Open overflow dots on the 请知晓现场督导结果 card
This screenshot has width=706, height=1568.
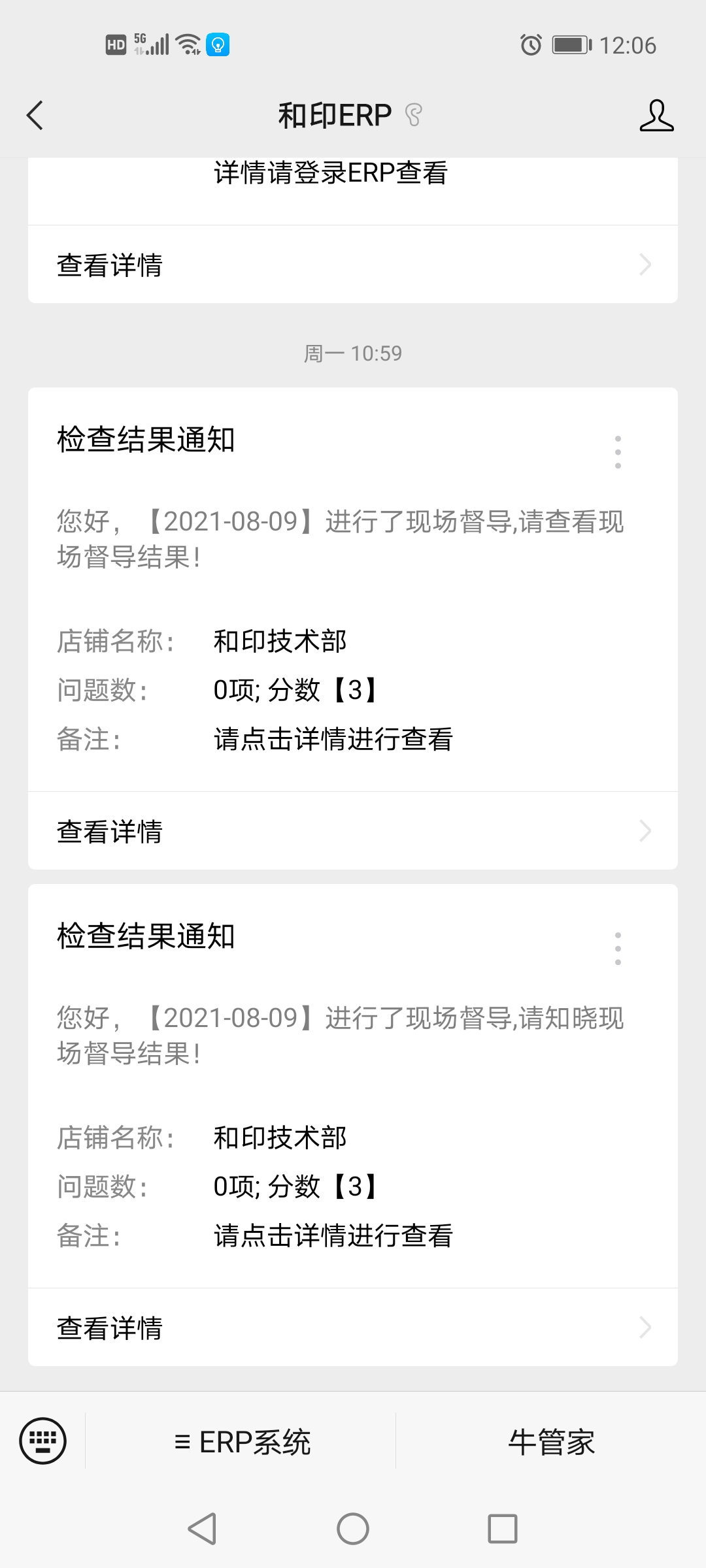coord(618,948)
